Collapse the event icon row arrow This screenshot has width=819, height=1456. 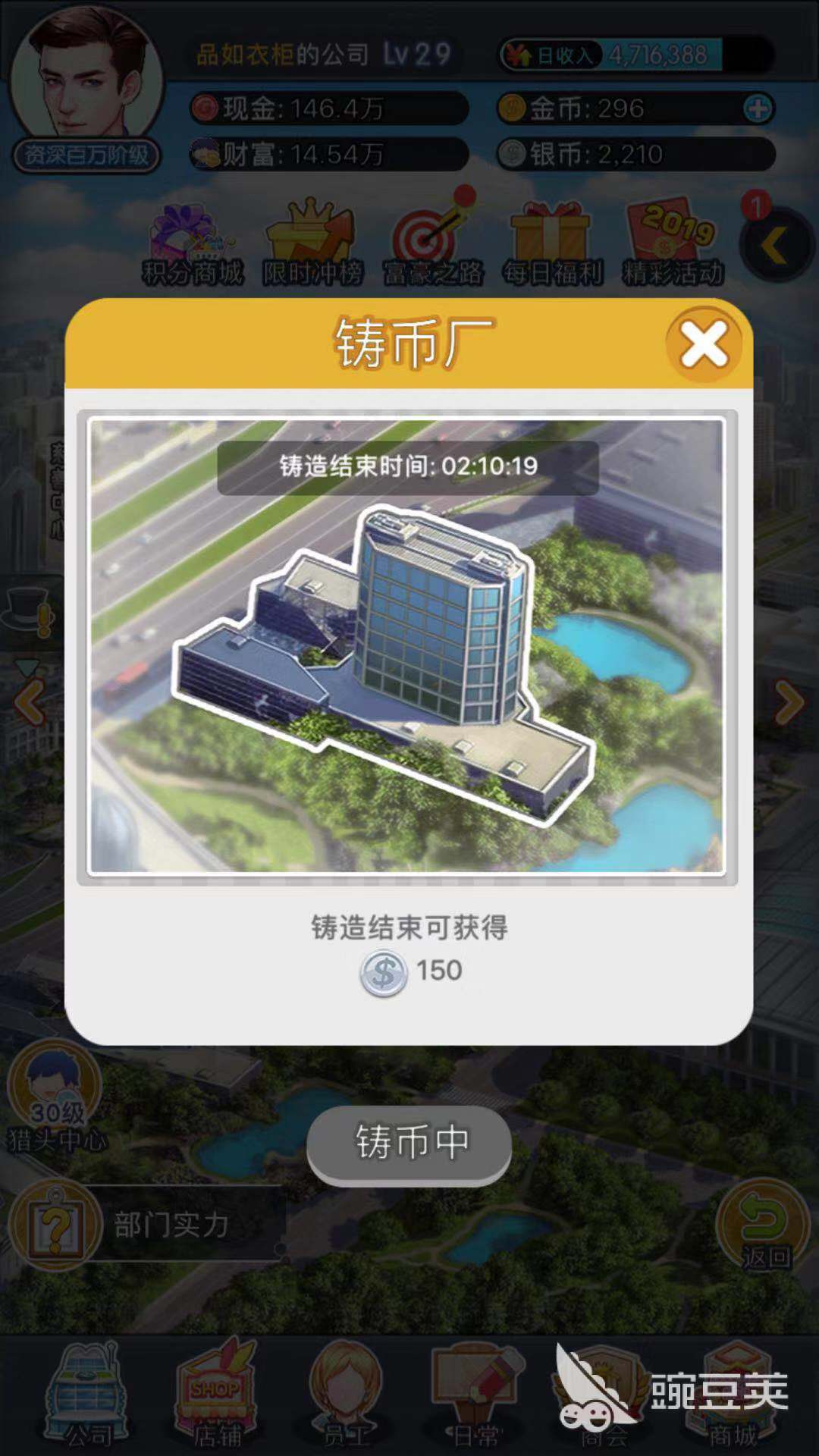[x=775, y=246]
